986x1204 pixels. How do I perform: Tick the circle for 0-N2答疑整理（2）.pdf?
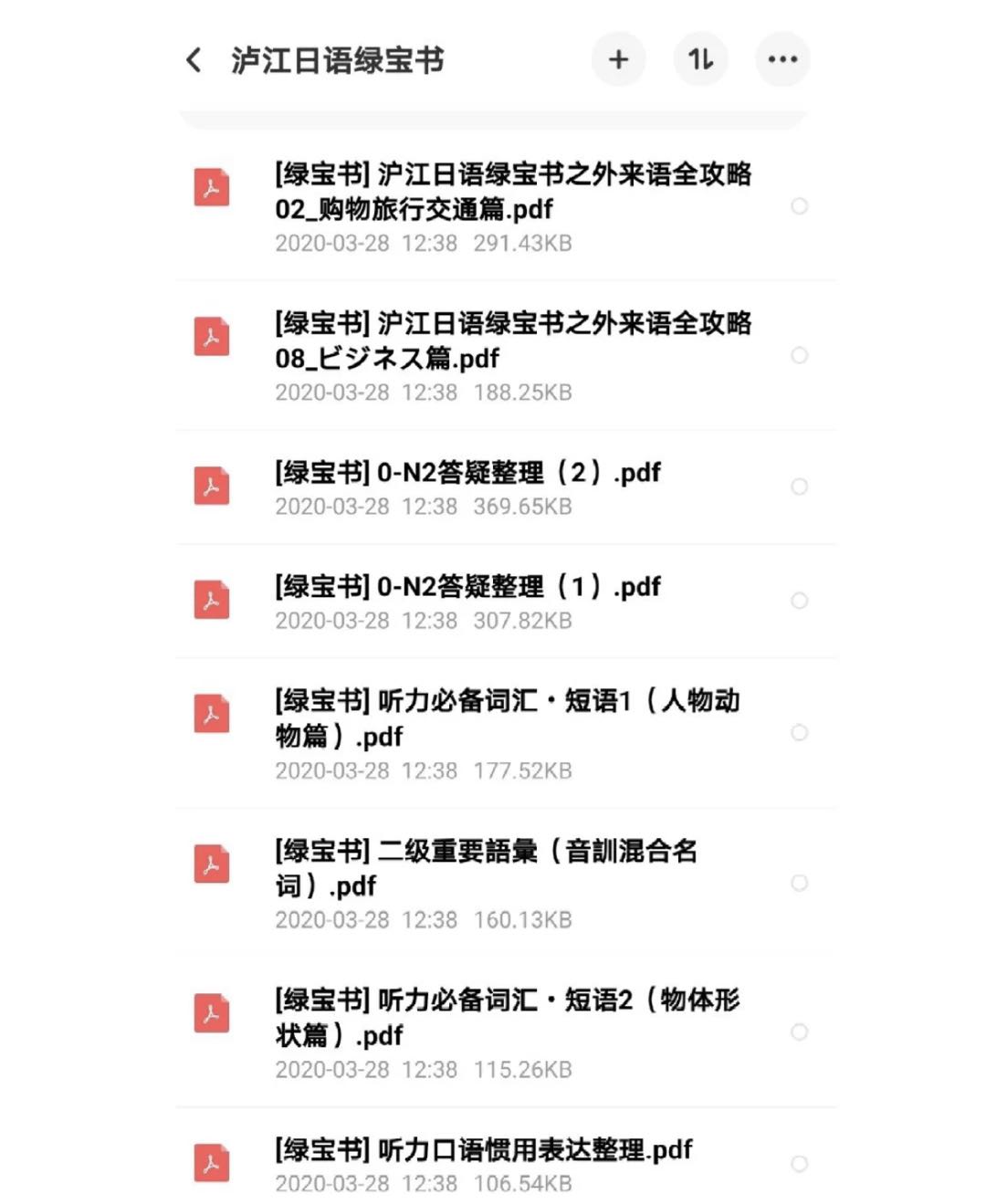(799, 487)
